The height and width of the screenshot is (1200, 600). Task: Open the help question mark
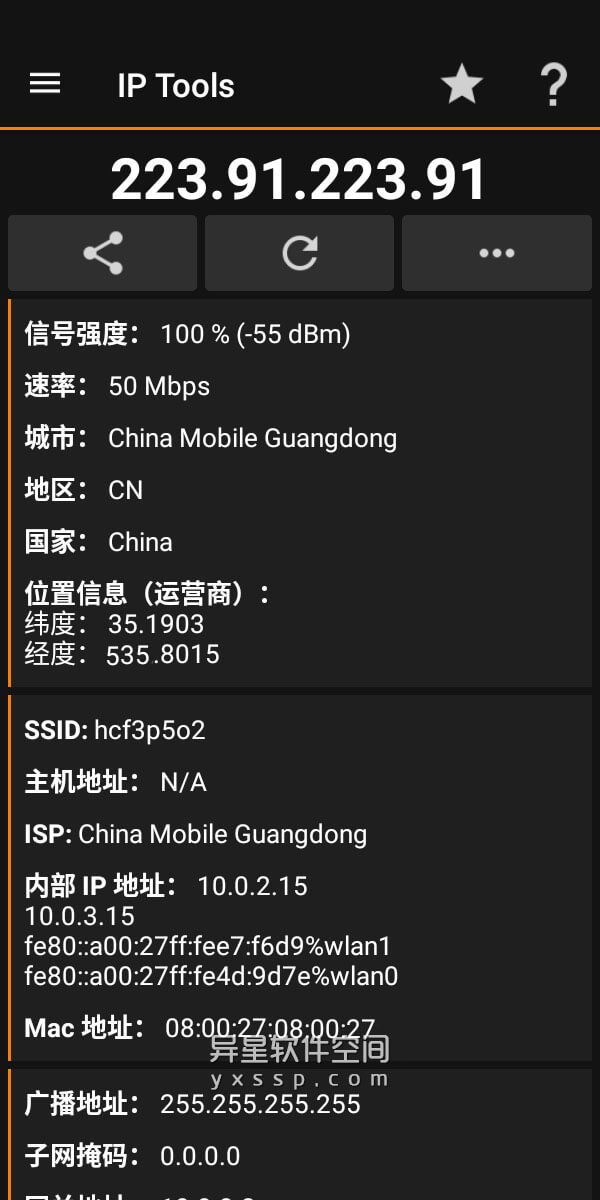click(x=553, y=85)
